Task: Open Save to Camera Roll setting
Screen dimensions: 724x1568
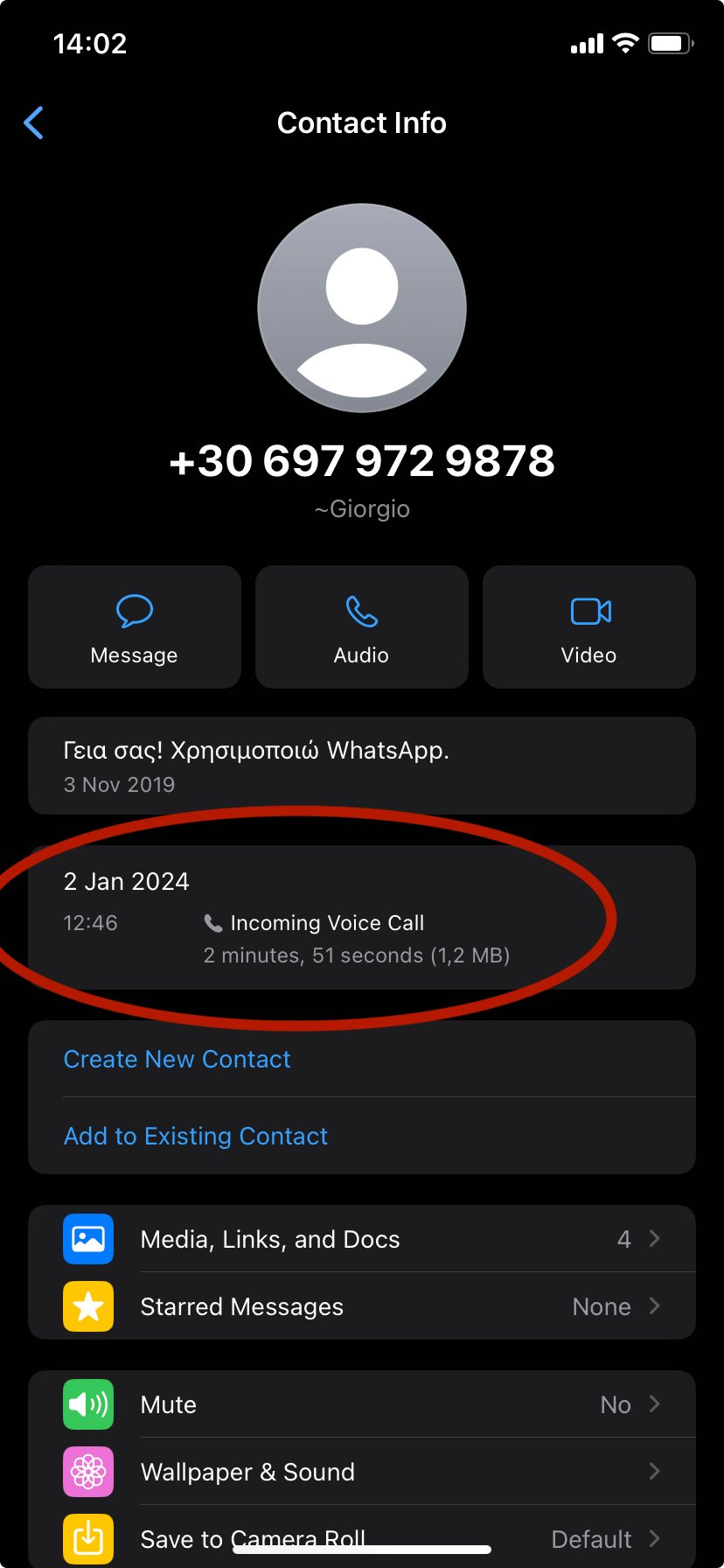Action: tap(362, 1537)
